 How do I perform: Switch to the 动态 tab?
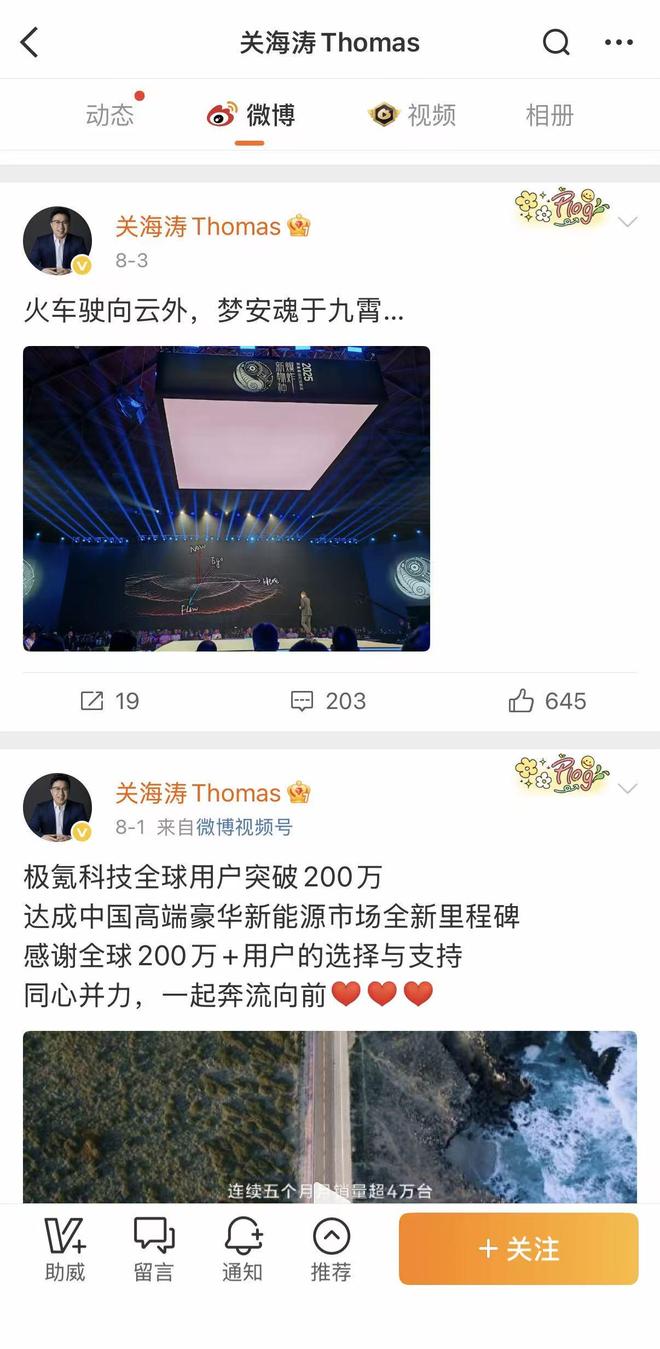pyautogui.click(x=109, y=115)
